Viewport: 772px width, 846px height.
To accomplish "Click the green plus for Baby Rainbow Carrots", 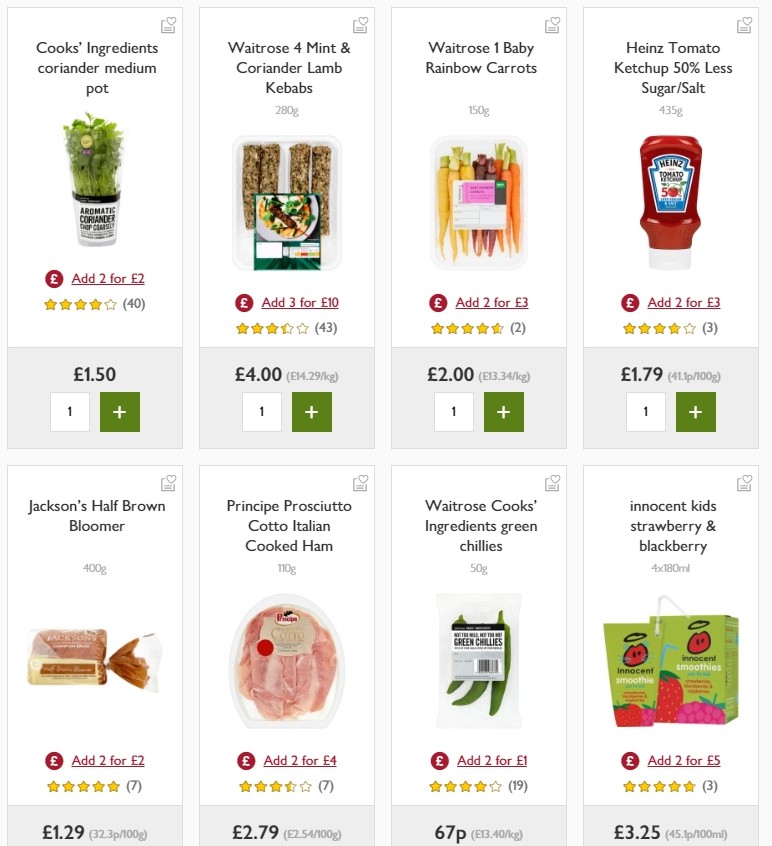I will click(504, 411).
